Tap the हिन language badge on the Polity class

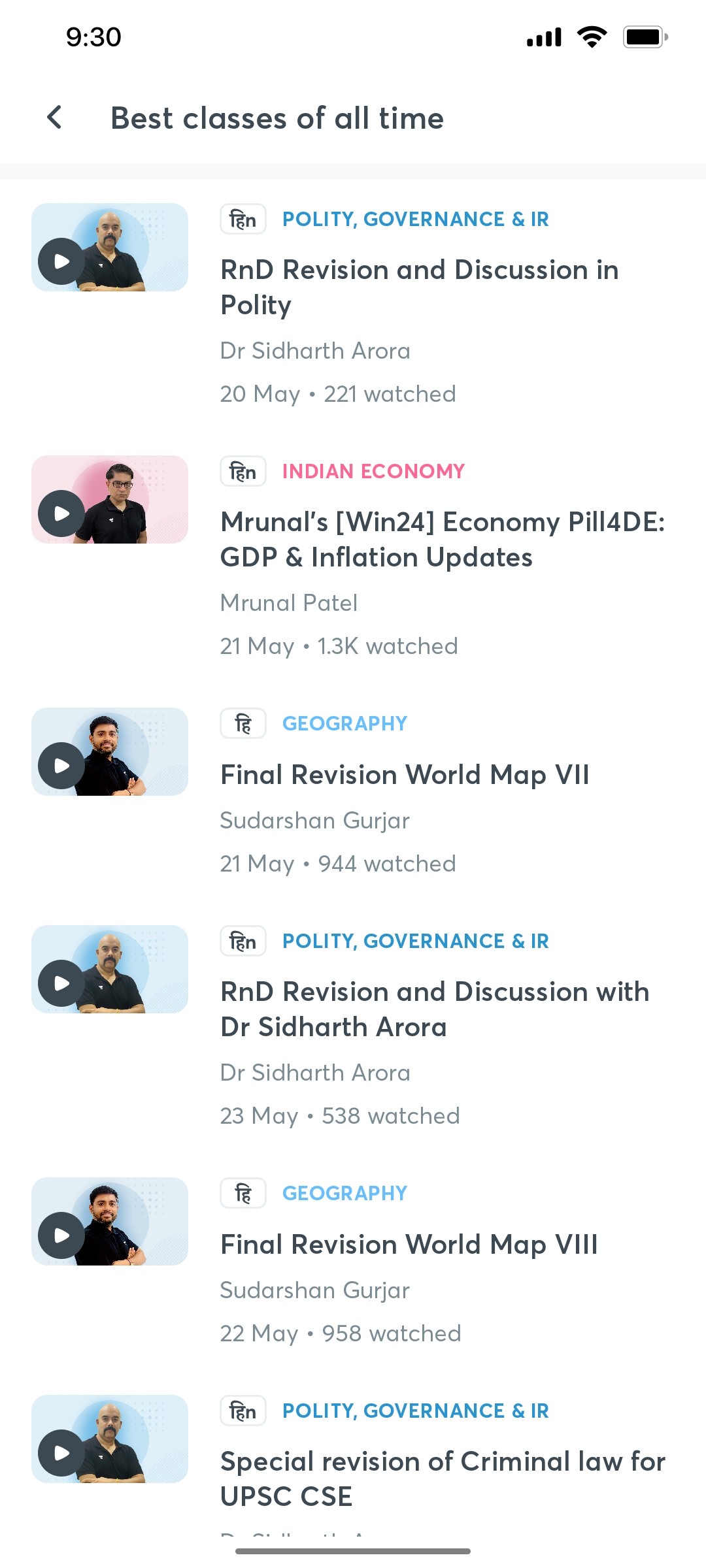[243, 220]
